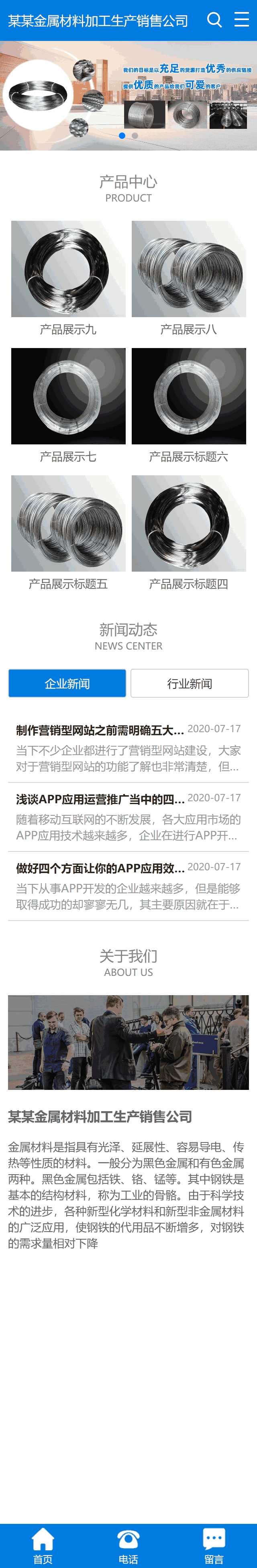This screenshot has height=1568, width=257.
Task: Tap 电话 in bottom bar
Action: click(128, 1546)
